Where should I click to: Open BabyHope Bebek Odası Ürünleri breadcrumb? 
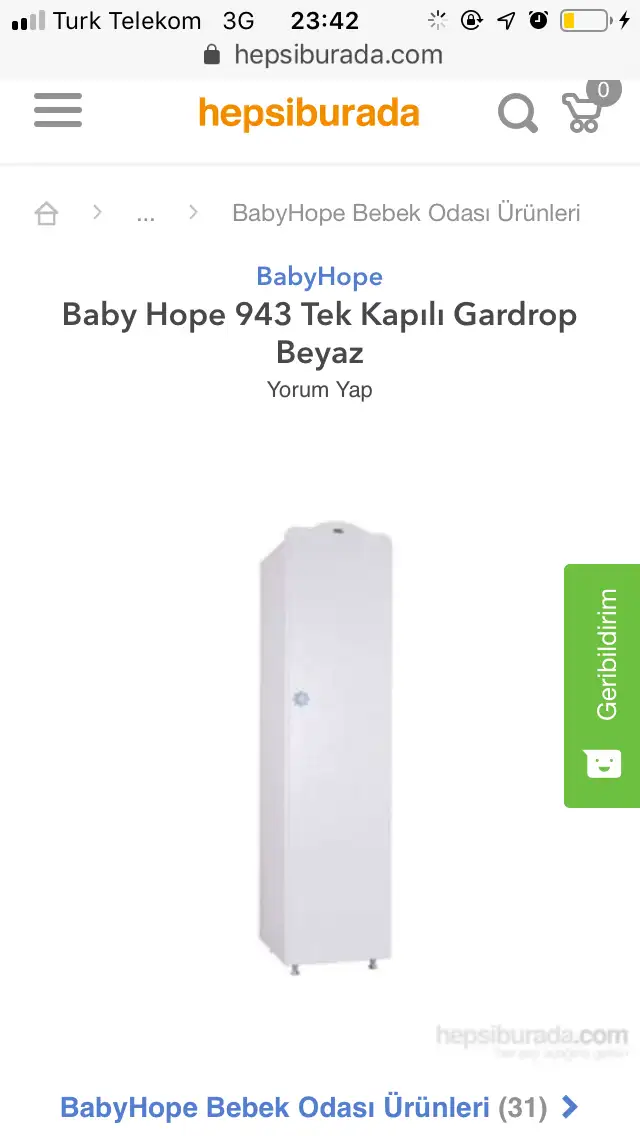[406, 213]
